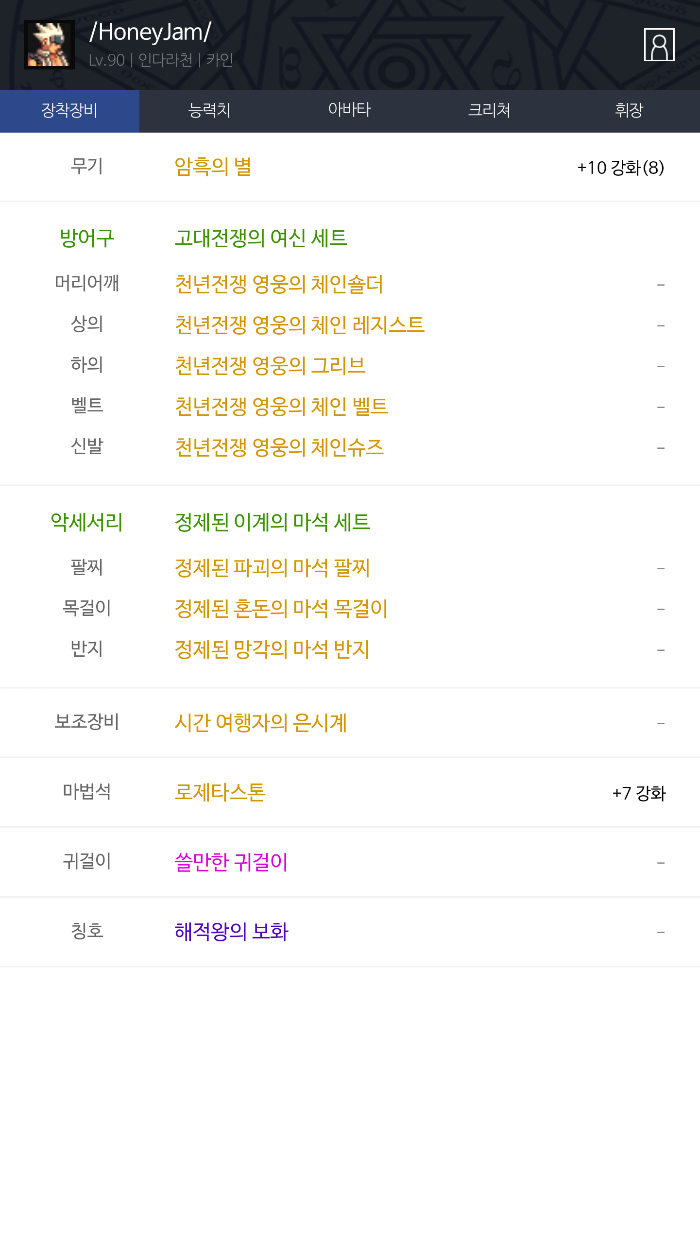View 천년전쟁 영웅의 체인숄더 details
700x1244 pixels.
(278, 284)
